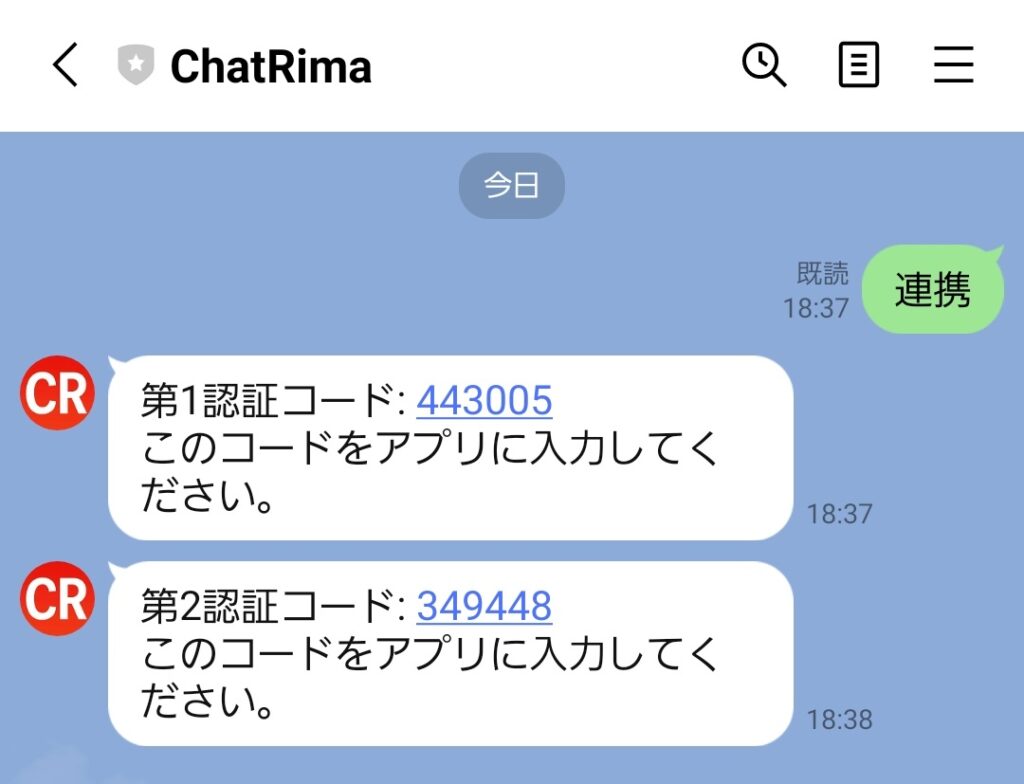1024x784 pixels.
Task: Tap the 349448 verification code link
Action: (x=484, y=606)
